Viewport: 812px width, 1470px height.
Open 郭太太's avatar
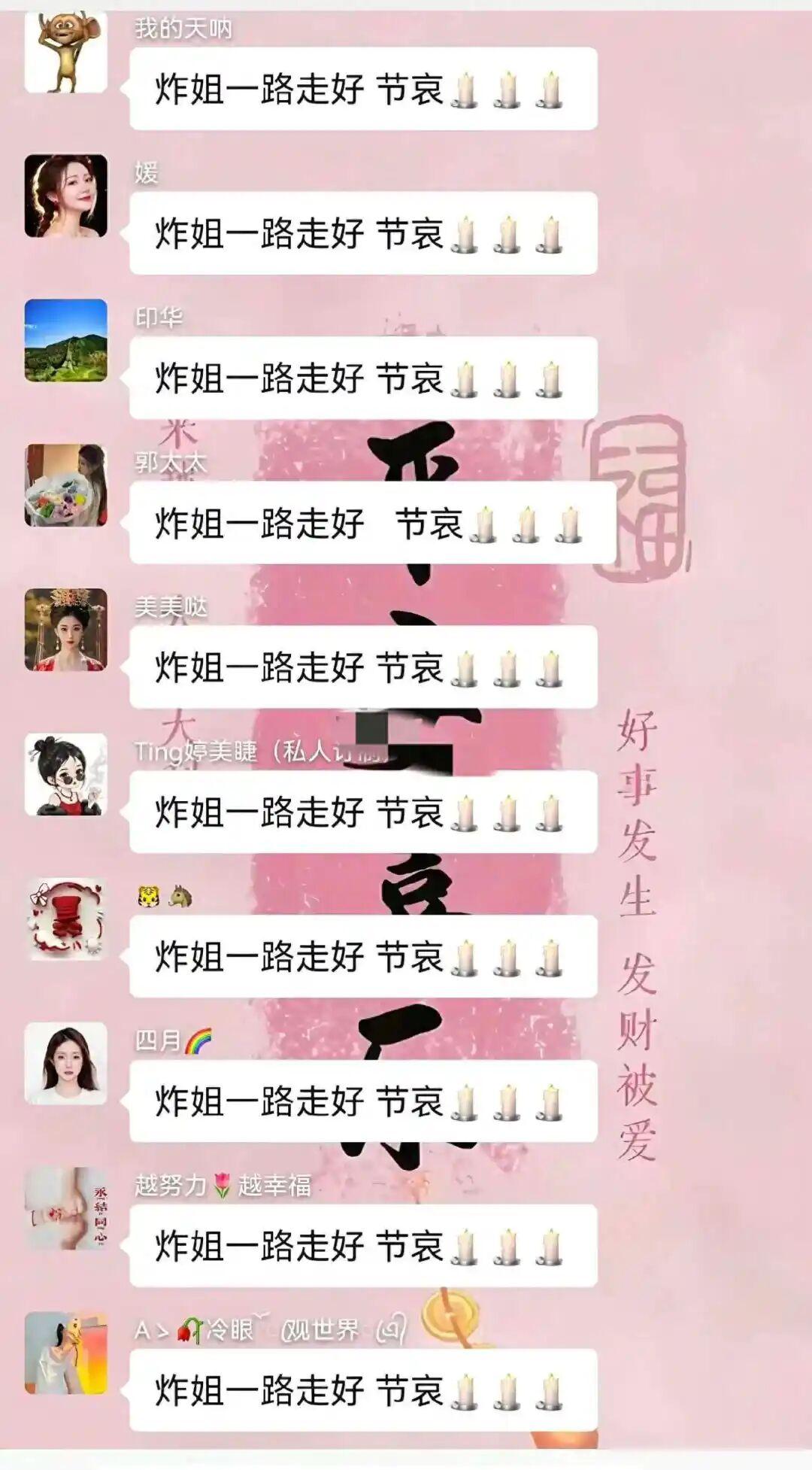(66, 485)
